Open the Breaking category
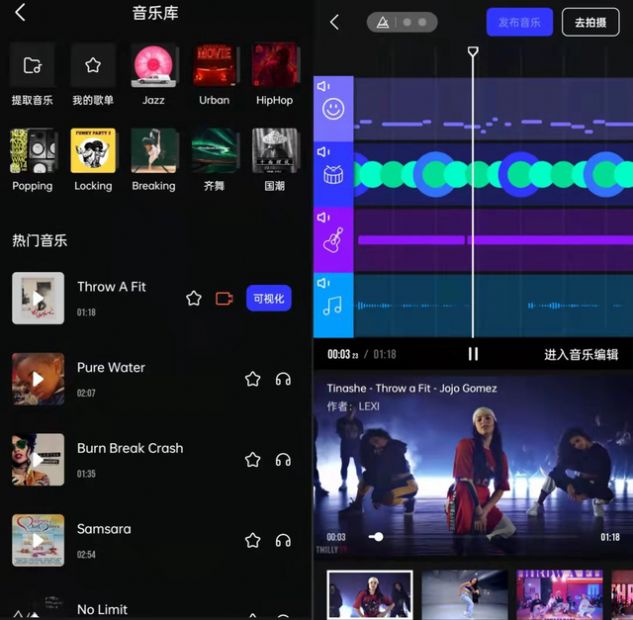 [154, 151]
